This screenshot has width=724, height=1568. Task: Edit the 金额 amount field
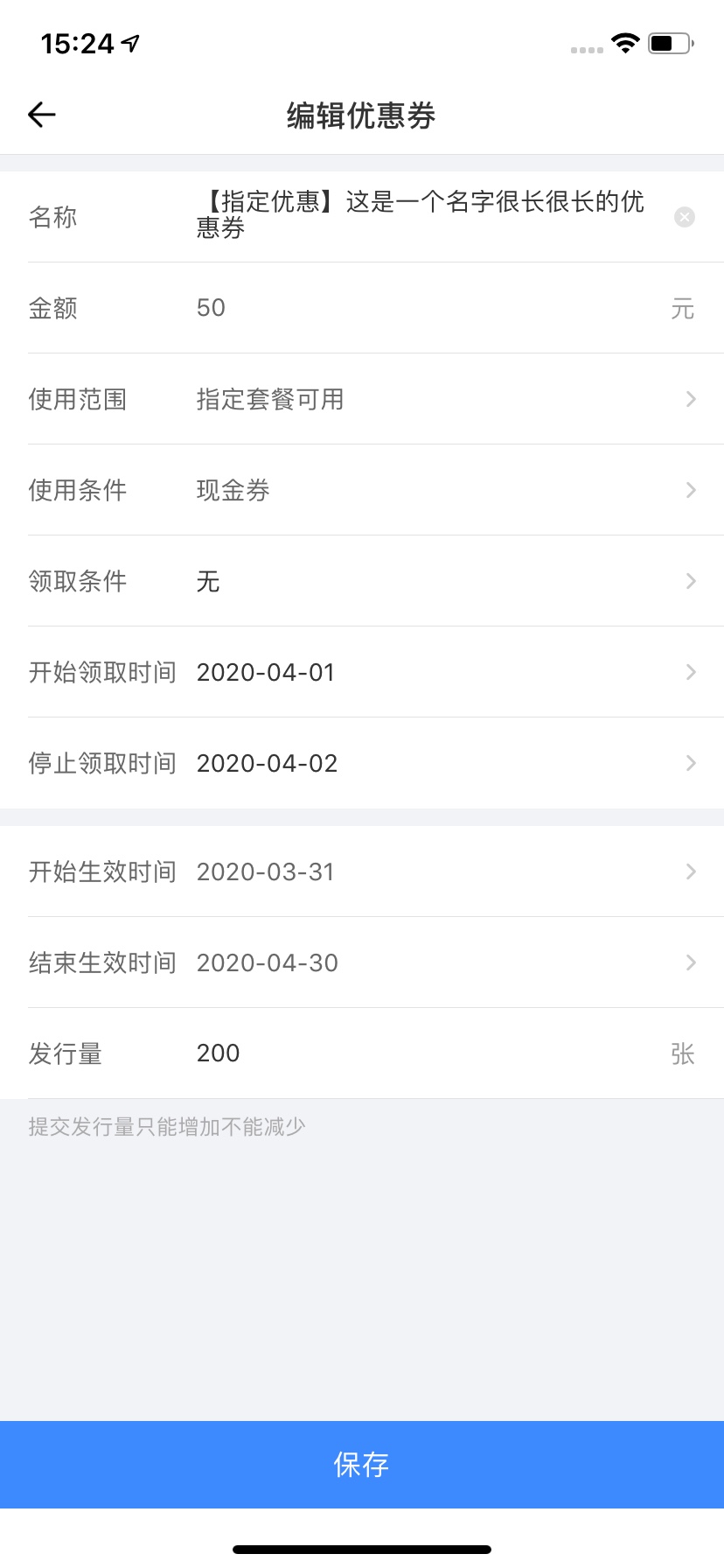[420, 308]
